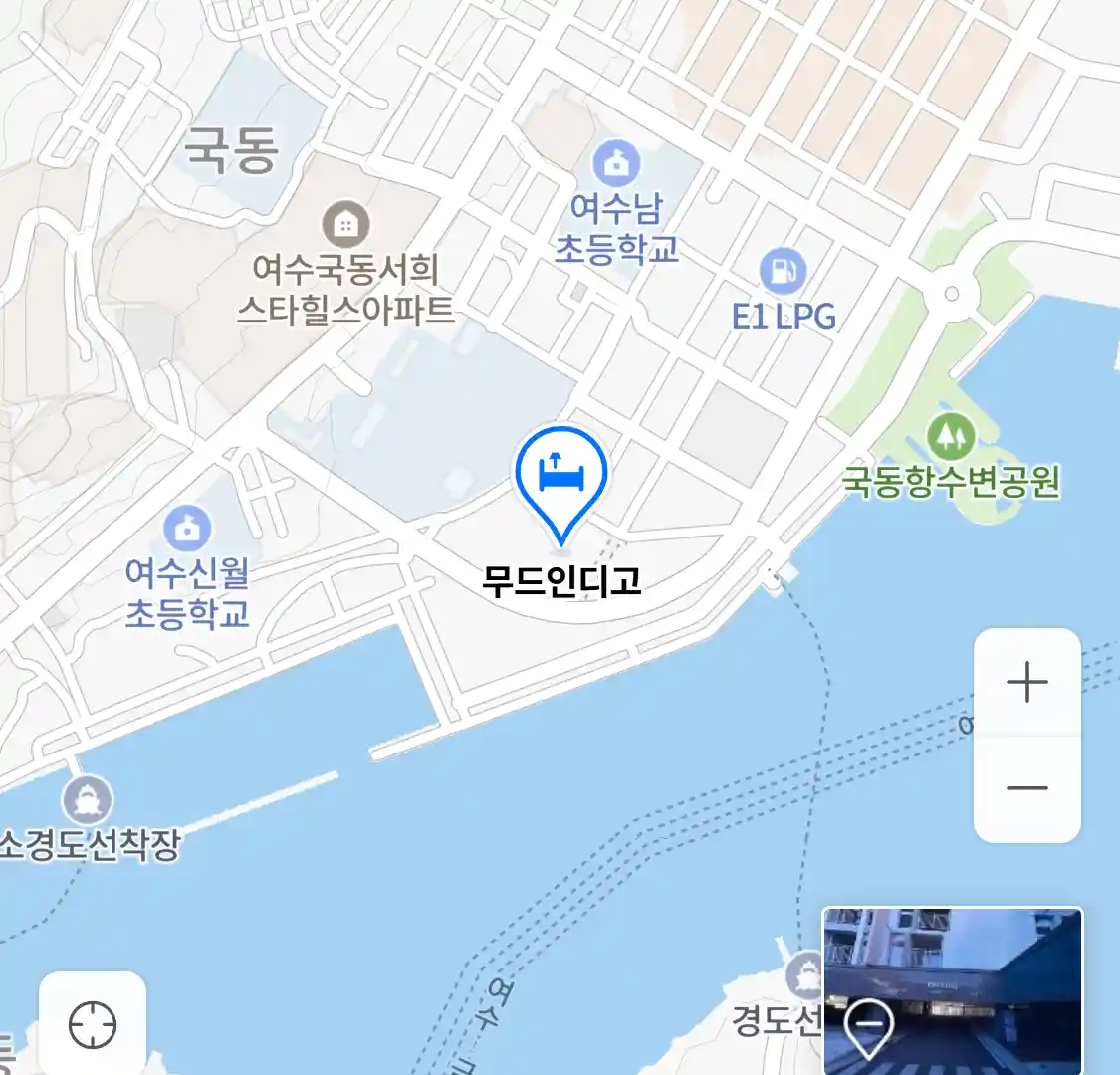Zoom in on the map

point(1026,683)
